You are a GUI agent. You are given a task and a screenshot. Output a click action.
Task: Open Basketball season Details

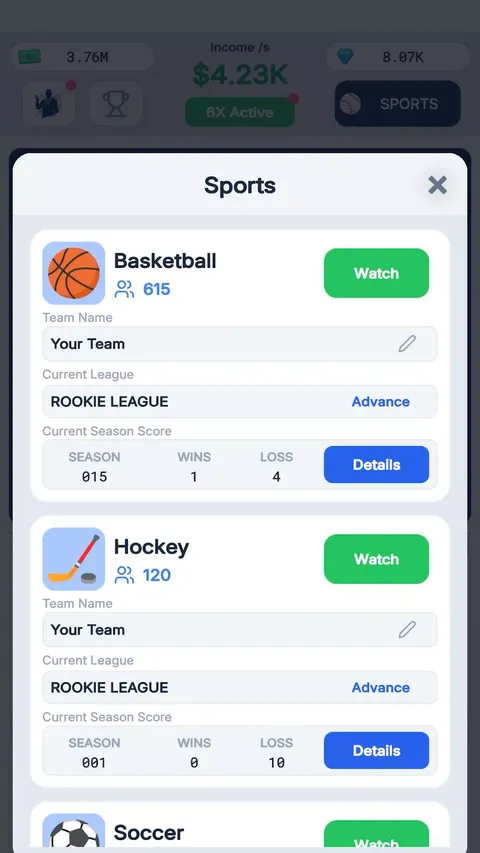tap(376, 465)
